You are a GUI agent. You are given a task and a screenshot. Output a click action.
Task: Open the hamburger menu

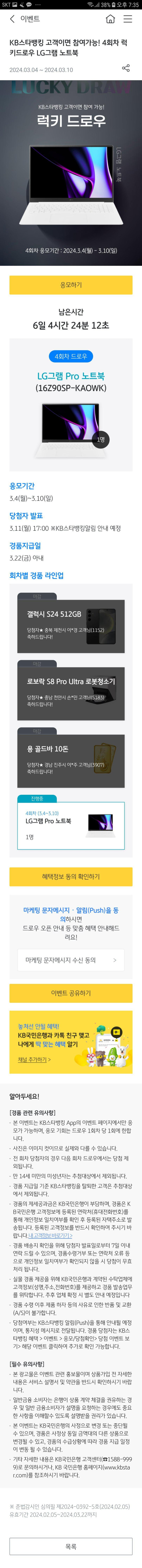pos(127,19)
